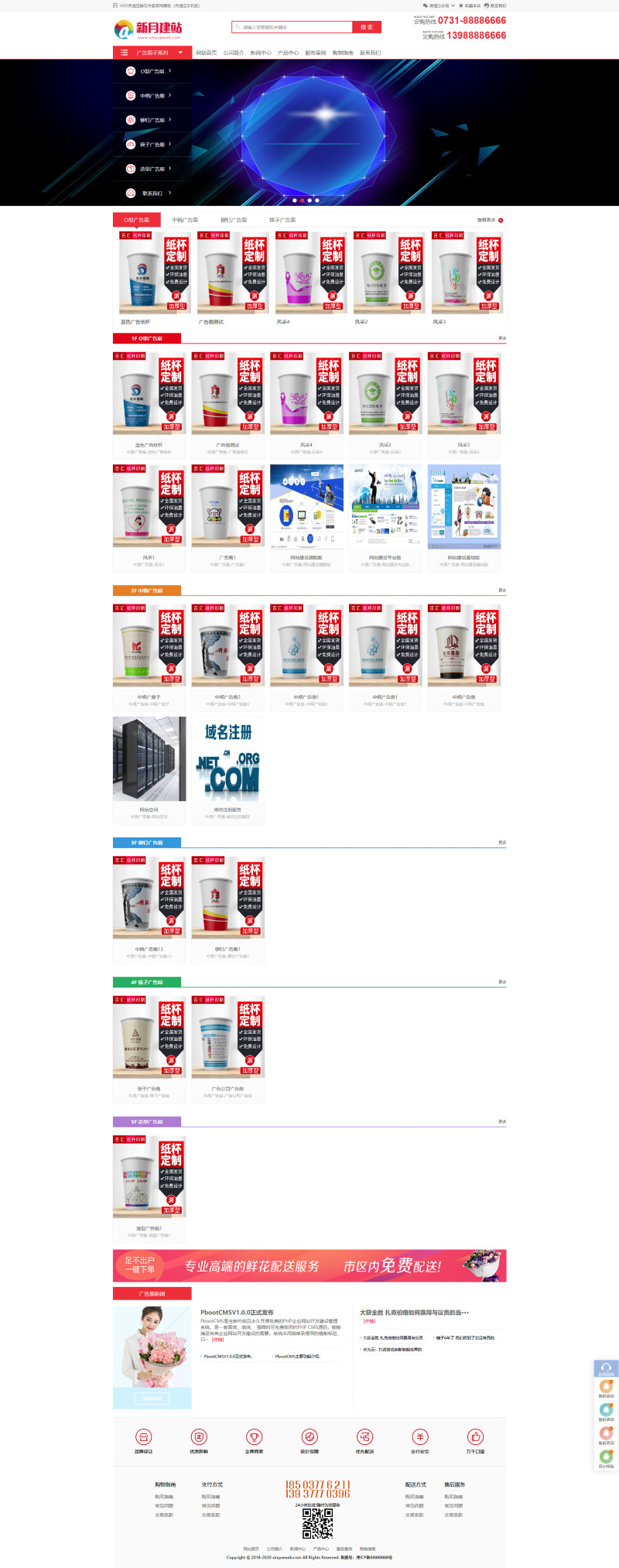Open the flower delivery promo banner
Image resolution: width=619 pixels, height=1568 pixels.
point(309,1266)
